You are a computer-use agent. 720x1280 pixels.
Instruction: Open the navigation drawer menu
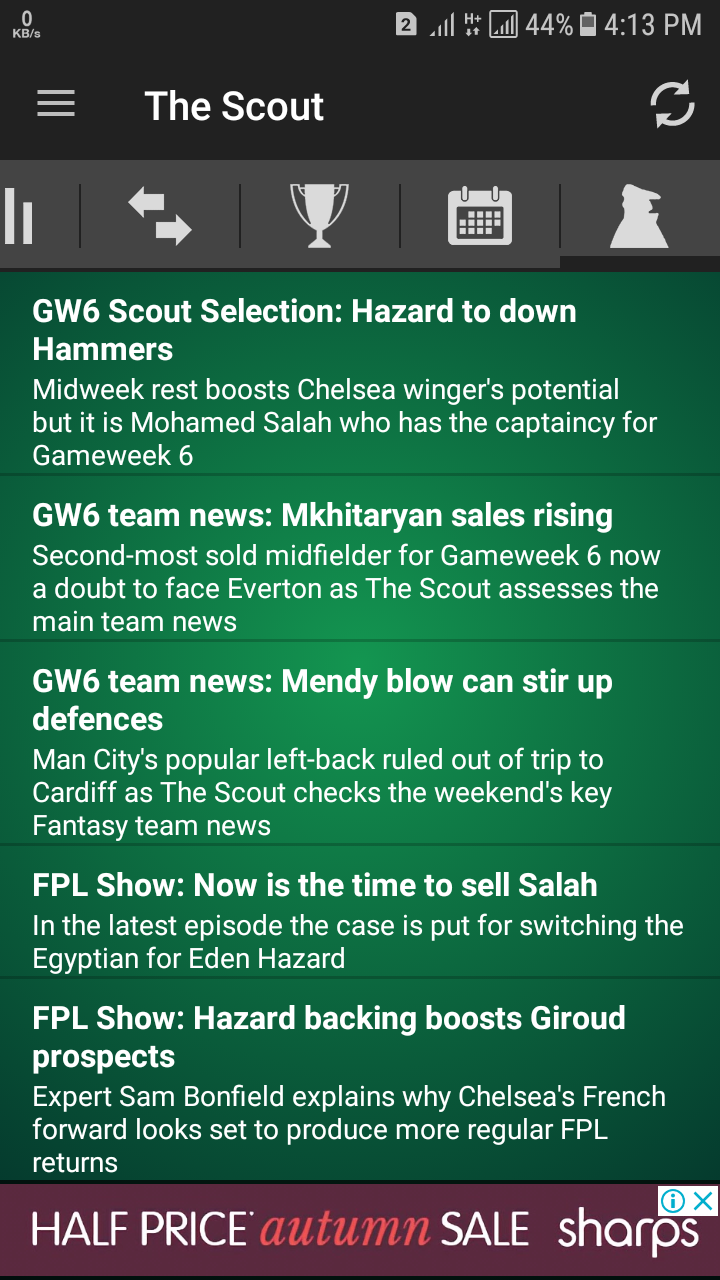[x=56, y=104]
